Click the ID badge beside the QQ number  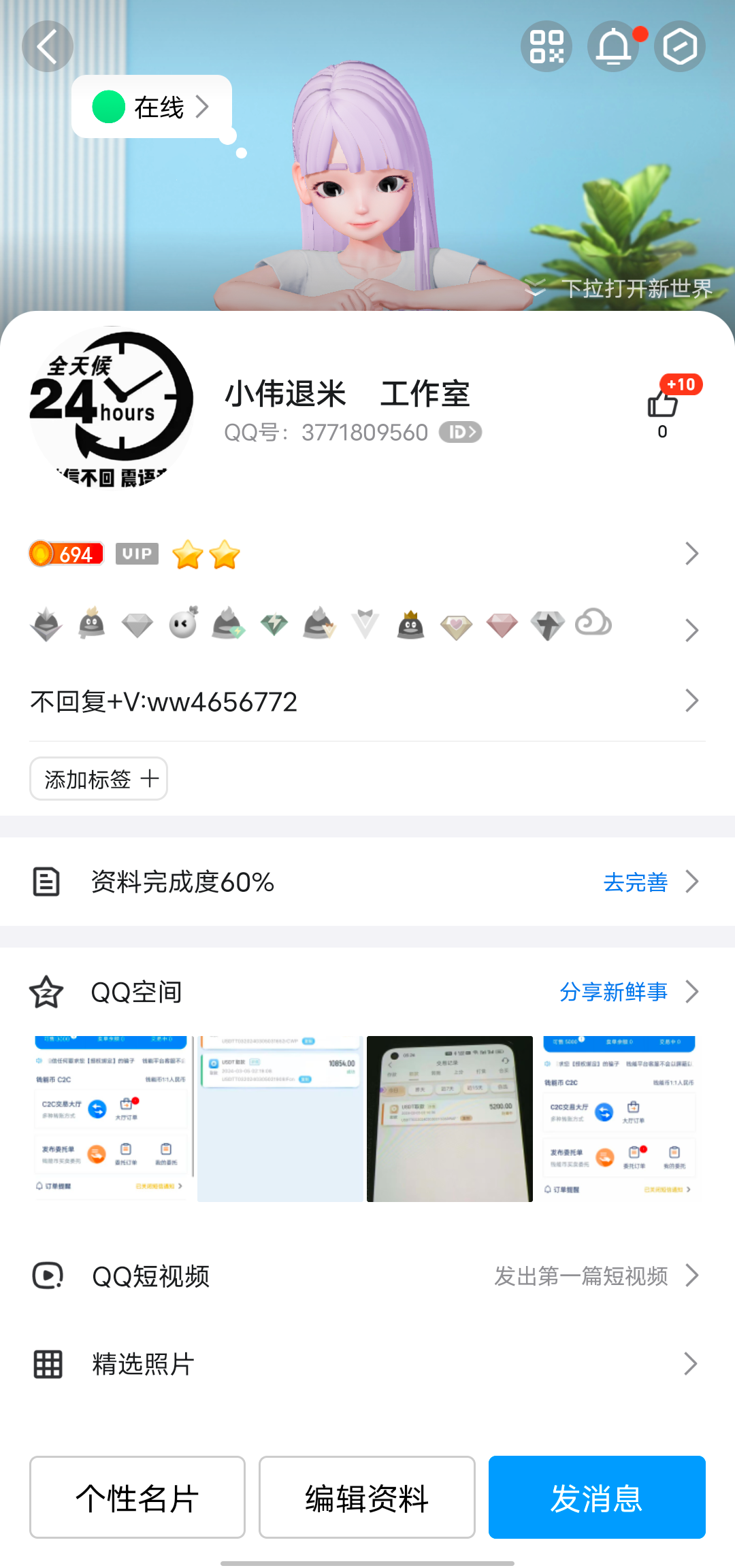point(460,432)
